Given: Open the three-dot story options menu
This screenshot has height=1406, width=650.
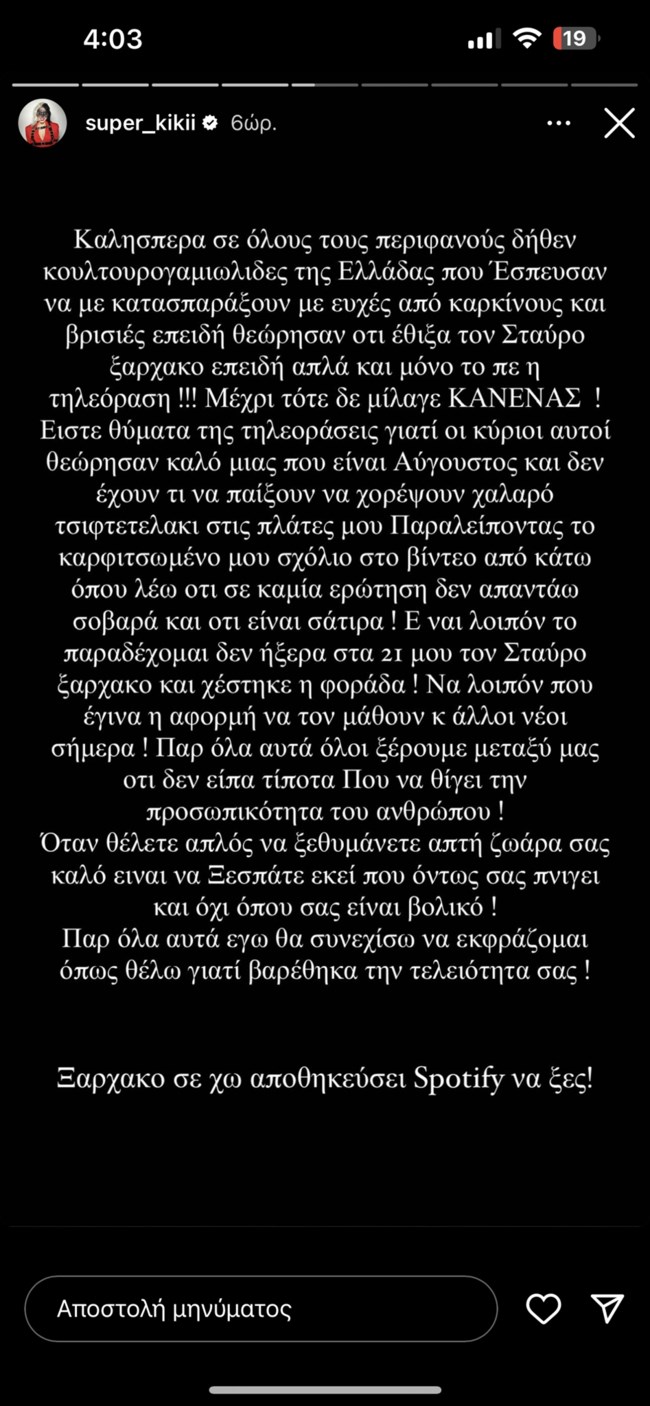Looking at the screenshot, I should tap(559, 124).
